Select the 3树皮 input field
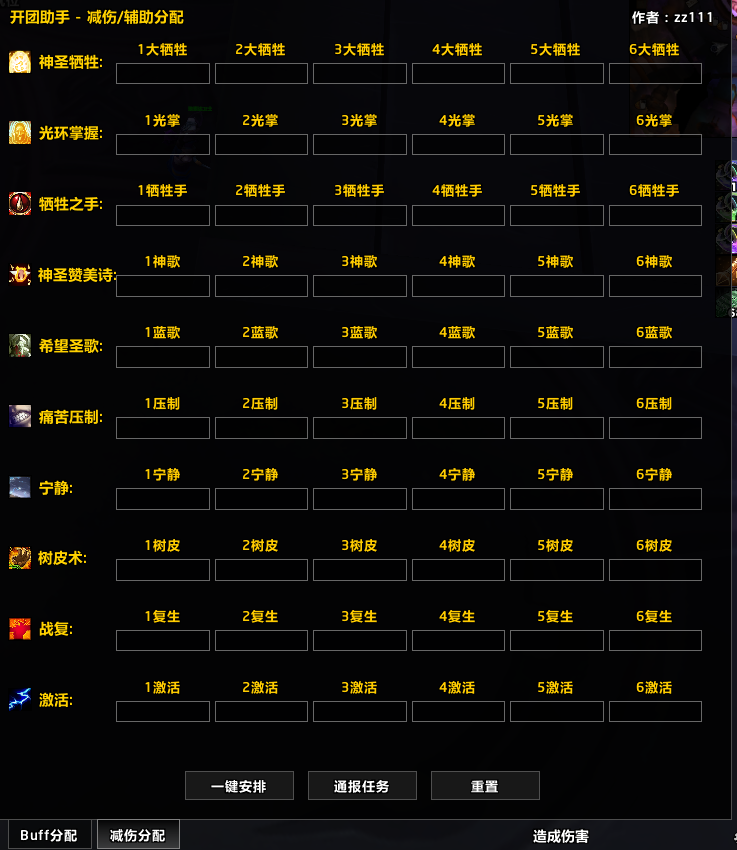 [360, 570]
